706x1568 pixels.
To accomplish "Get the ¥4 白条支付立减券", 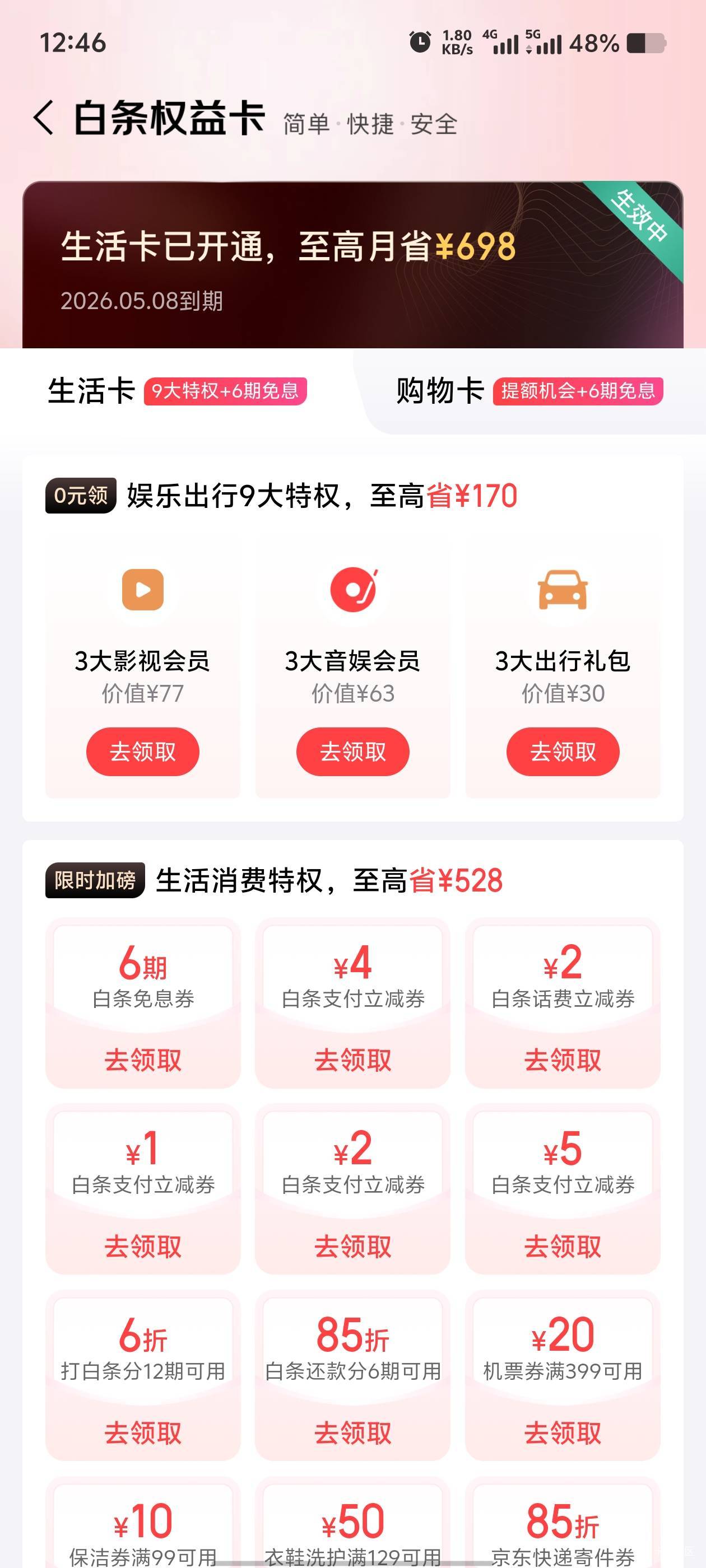I will tap(352, 1060).
